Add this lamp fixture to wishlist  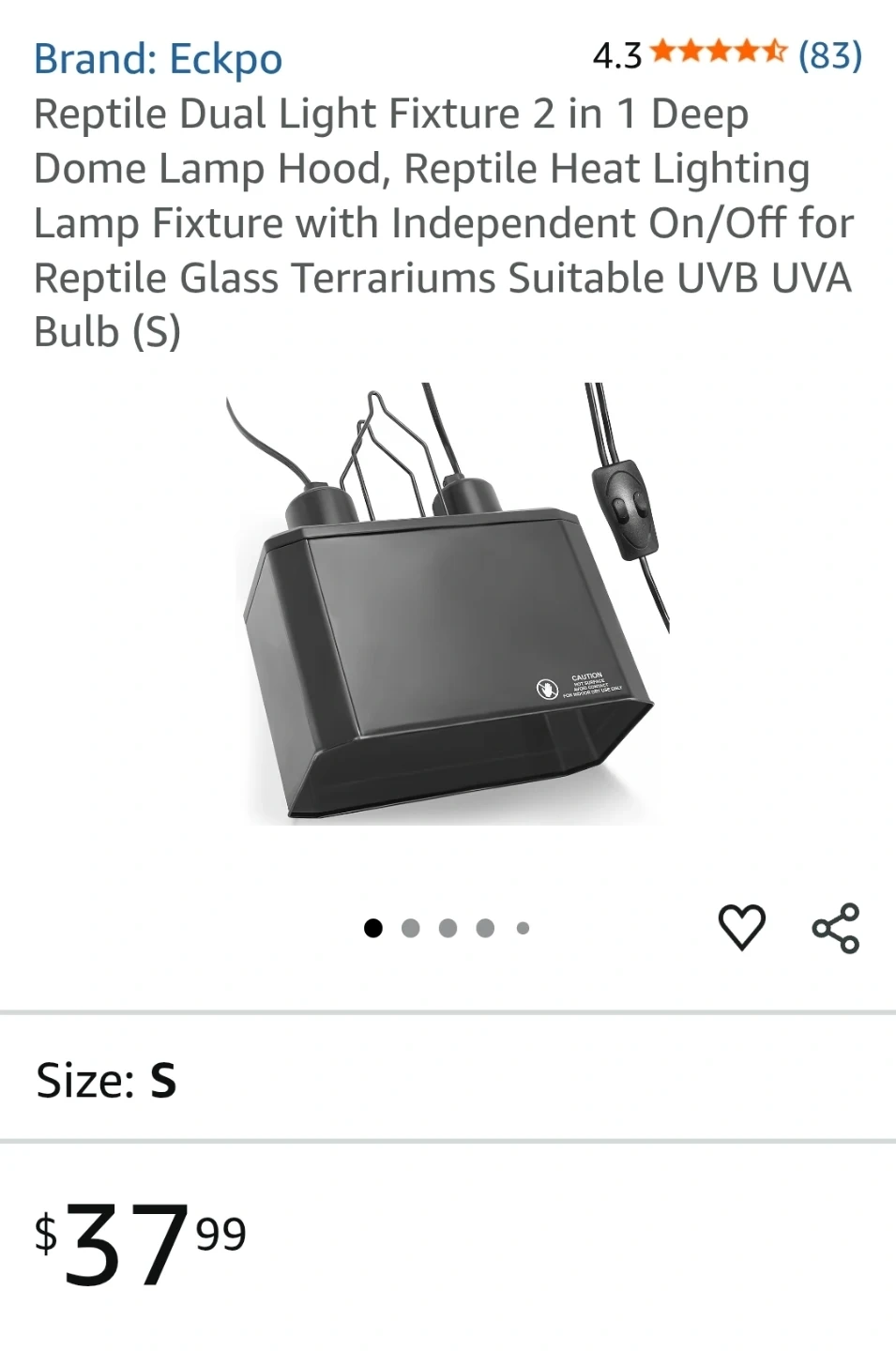point(741,927)
